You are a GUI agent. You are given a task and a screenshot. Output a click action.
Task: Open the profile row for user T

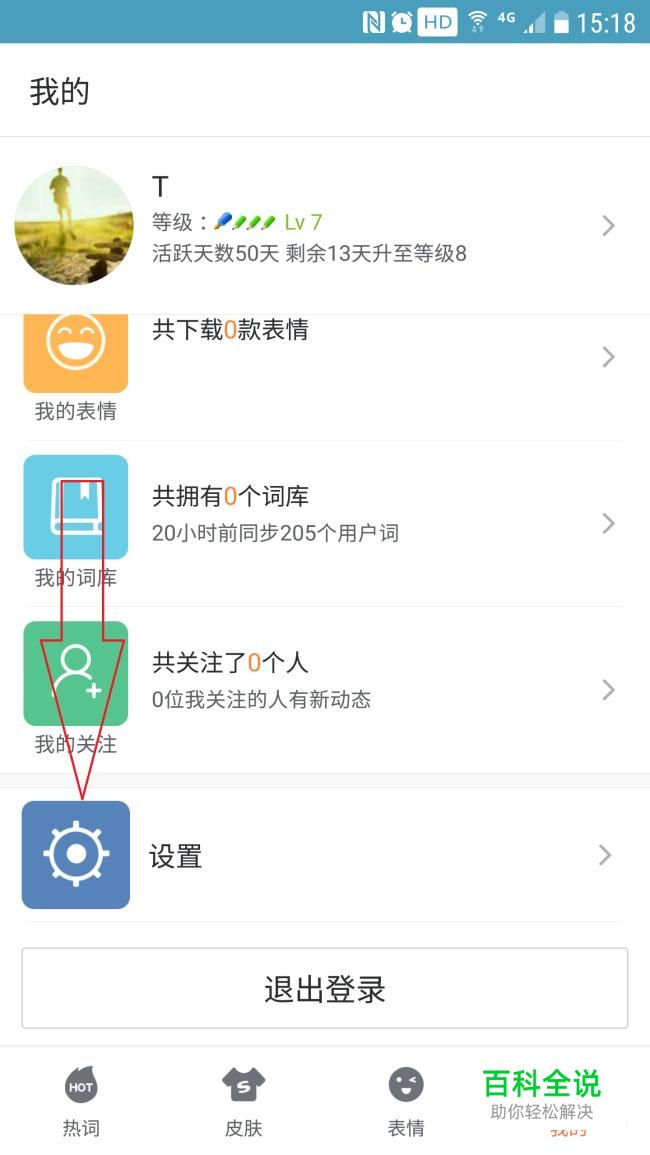(325, 225)
